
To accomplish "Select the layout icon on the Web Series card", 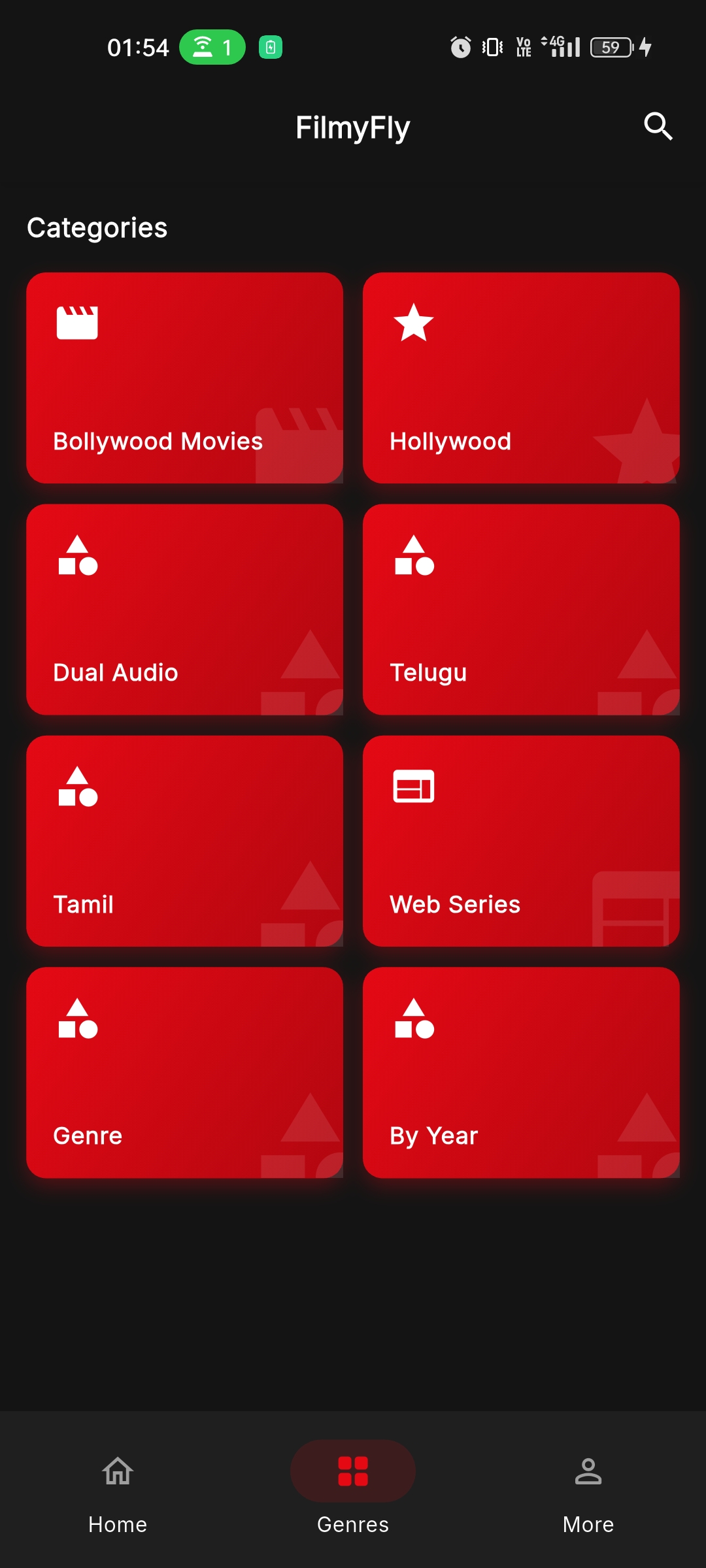I will (414, 787).
